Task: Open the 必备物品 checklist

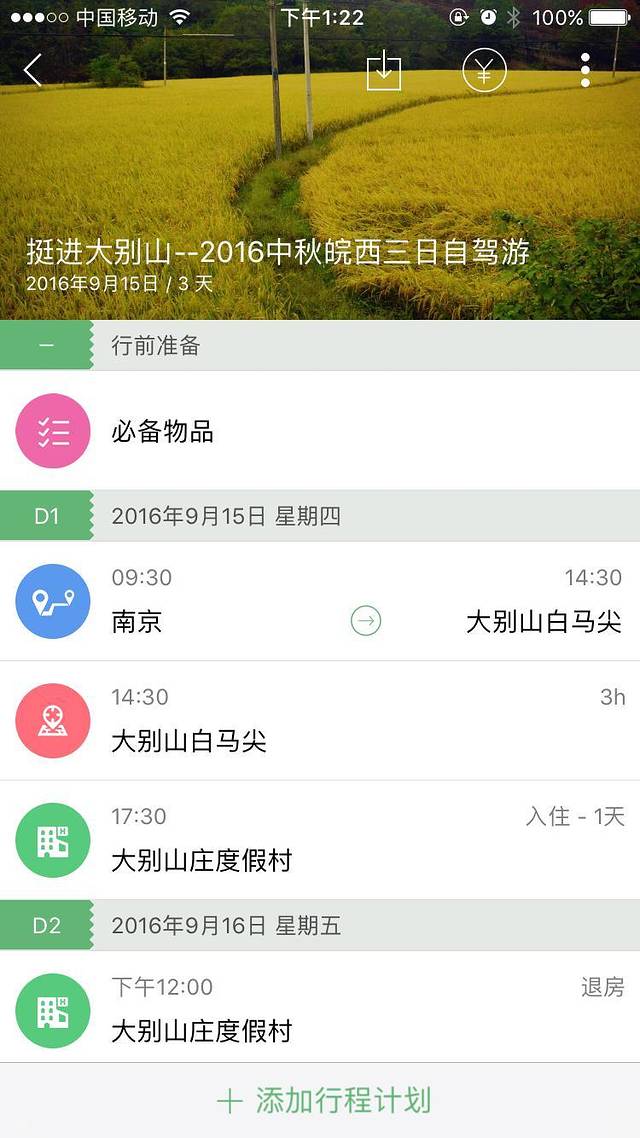Action: click(320, 432)
